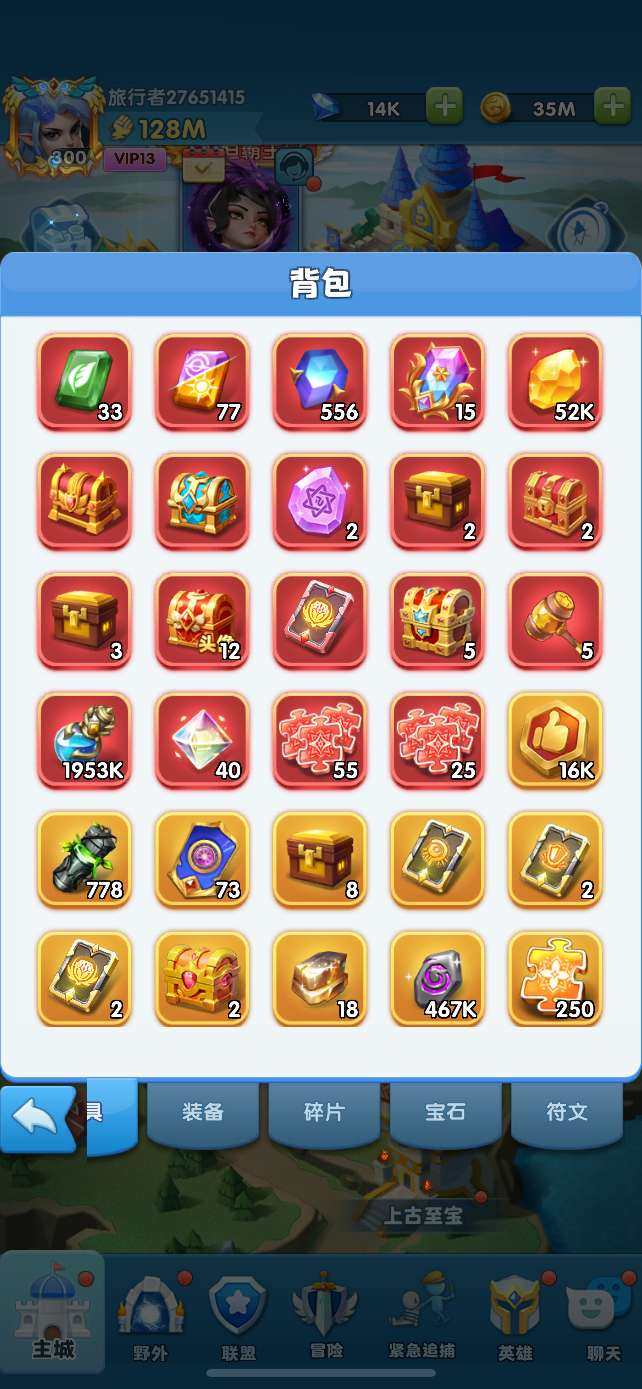Add more diamonds with the plus button

point(445,105)
